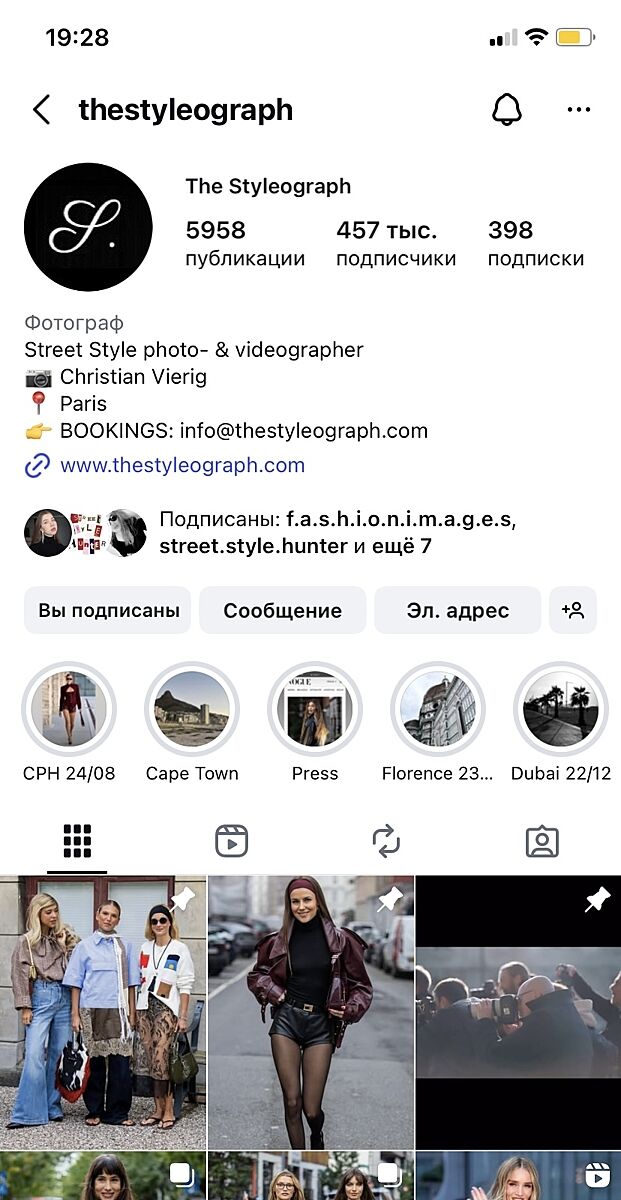This screenshot has width=621, height=1200.
Task: Open The Styleograph profile picture
Action: pyautogui.click(x=88, y=227)
